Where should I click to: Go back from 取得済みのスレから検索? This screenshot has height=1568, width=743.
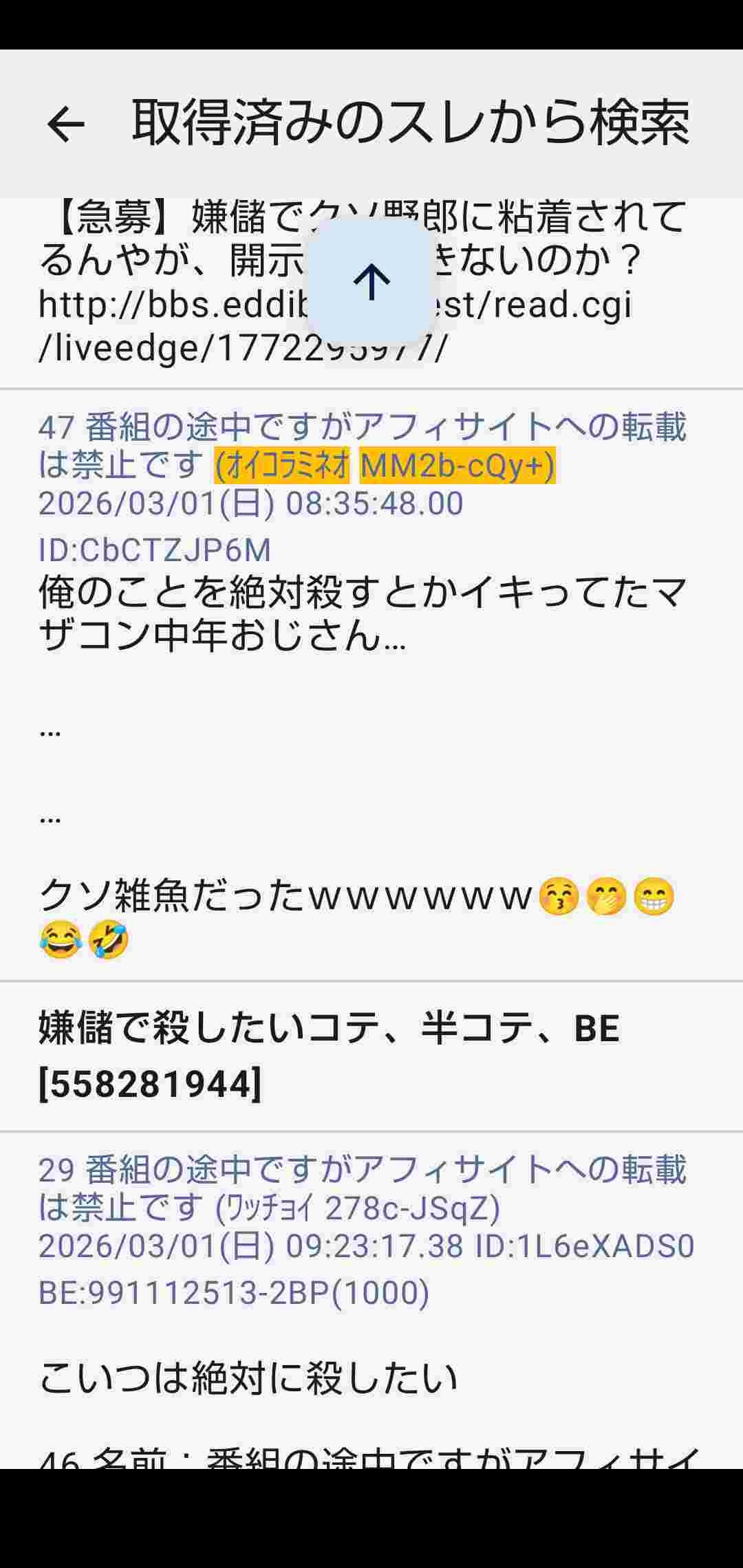click(x=65, y=124)
